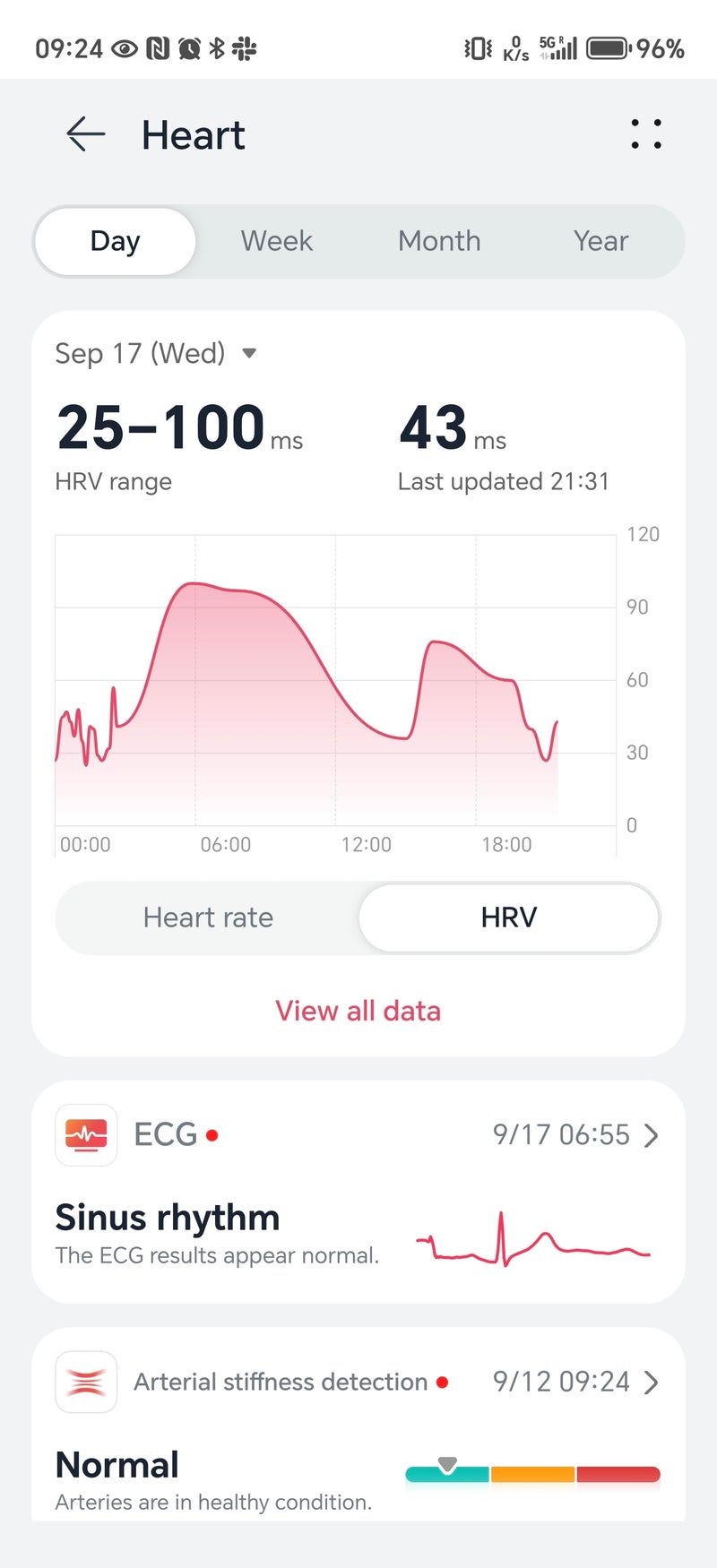This screenshot has width=717, height=1568.
Task: Open the four-dot more options menu
Action: tap(645, 134)
